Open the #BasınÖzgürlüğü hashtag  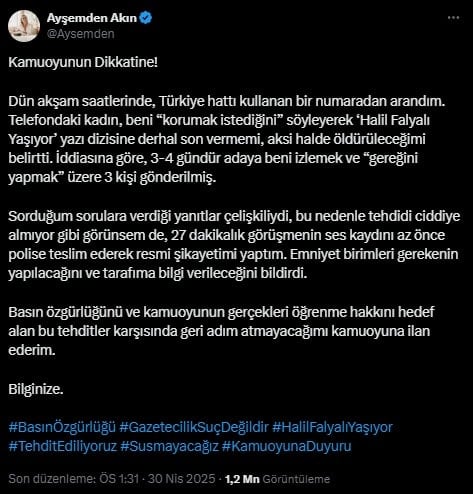coord(62,427)
